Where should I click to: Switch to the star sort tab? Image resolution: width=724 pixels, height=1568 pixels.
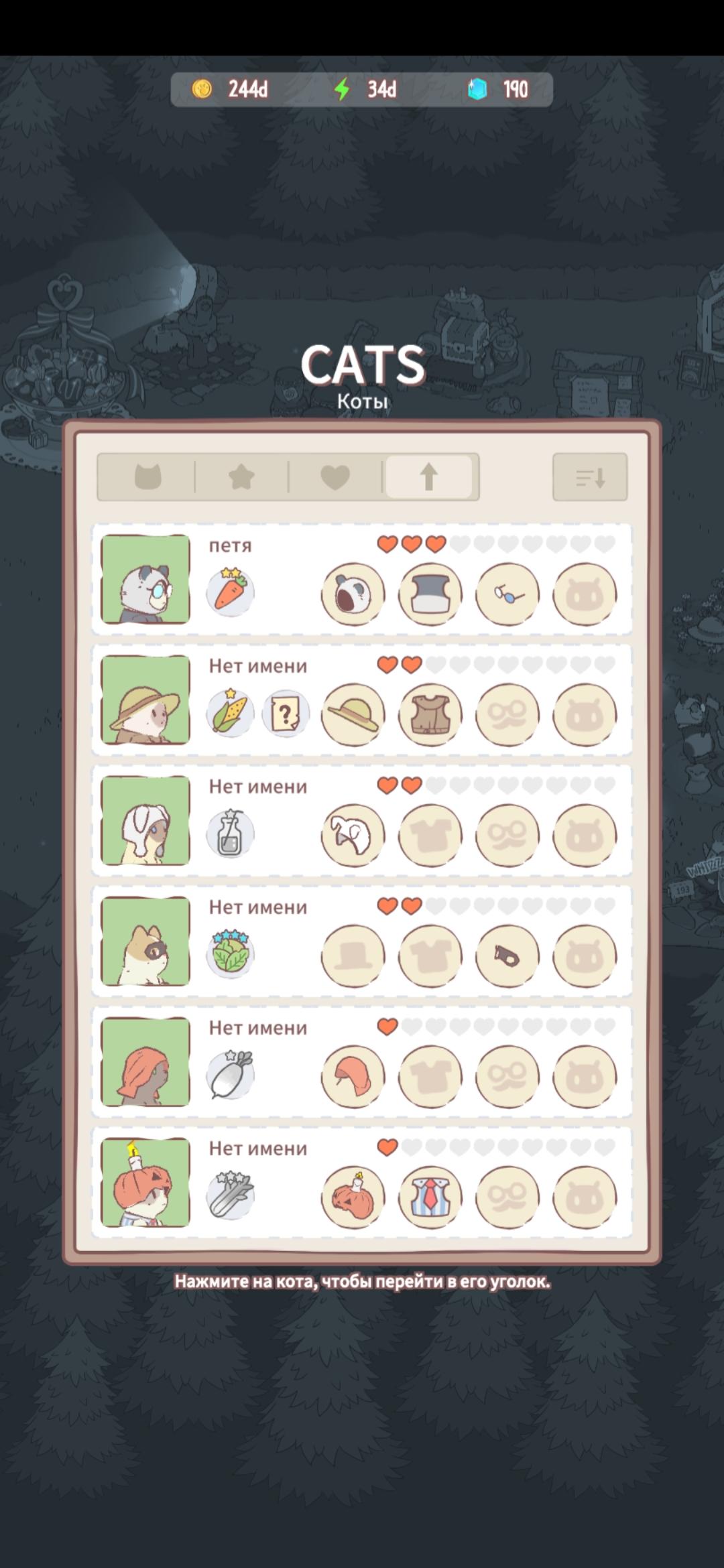tap(241, 477)
